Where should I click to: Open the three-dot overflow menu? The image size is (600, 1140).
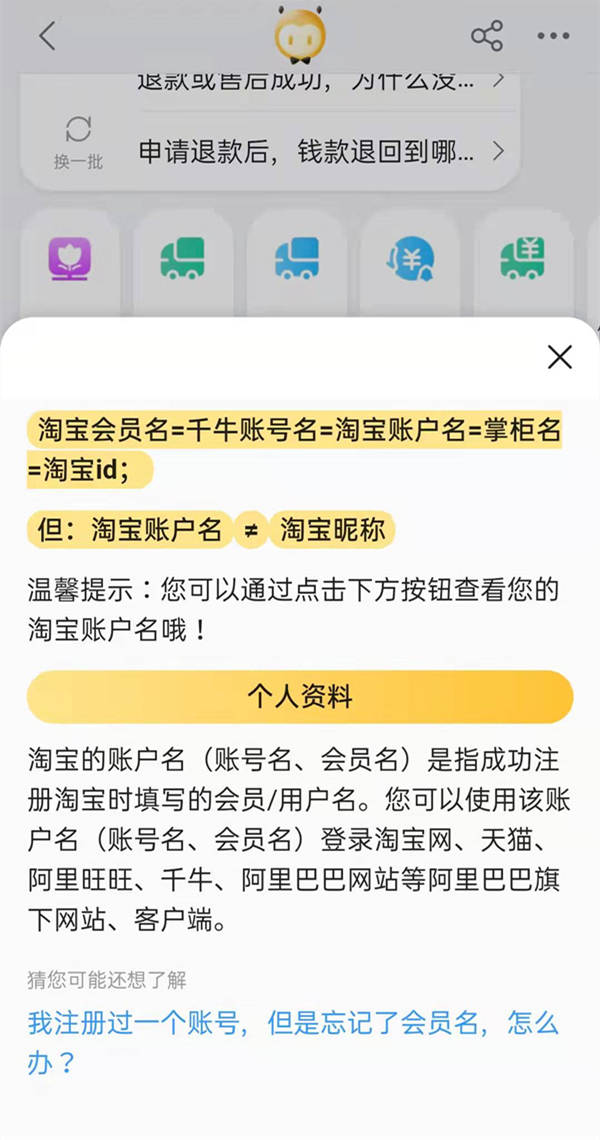(x=553, y=37)
